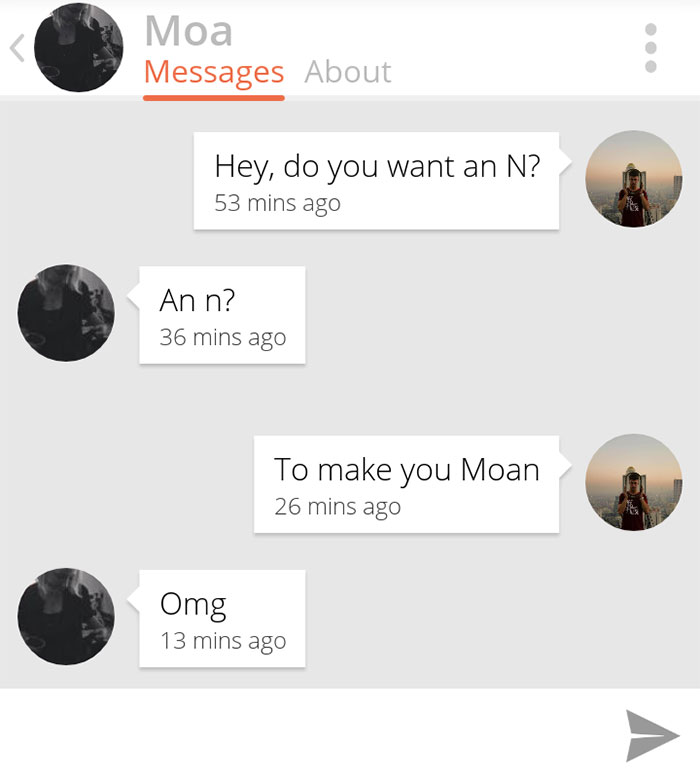Switch to the About tab

347,72
